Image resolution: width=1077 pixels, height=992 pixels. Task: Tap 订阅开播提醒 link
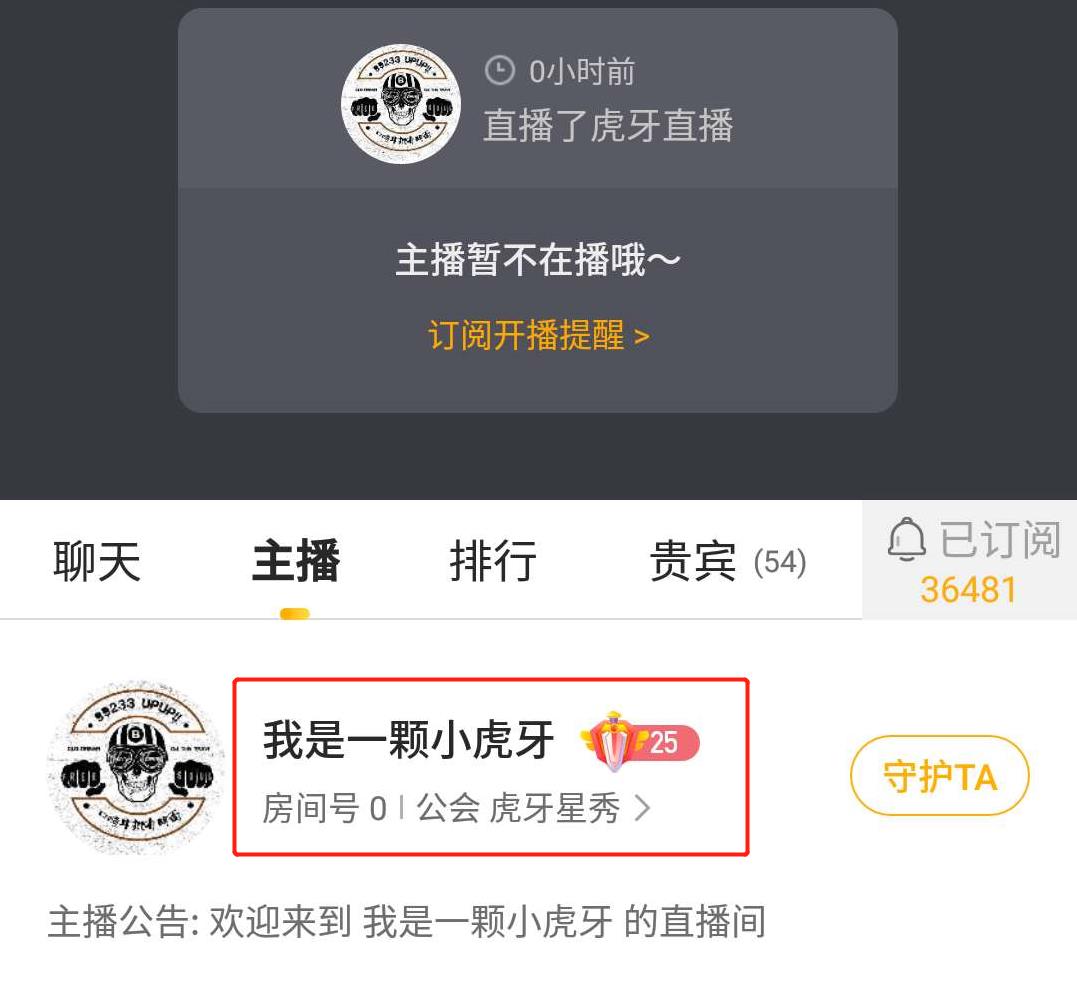tap(538, 335)
